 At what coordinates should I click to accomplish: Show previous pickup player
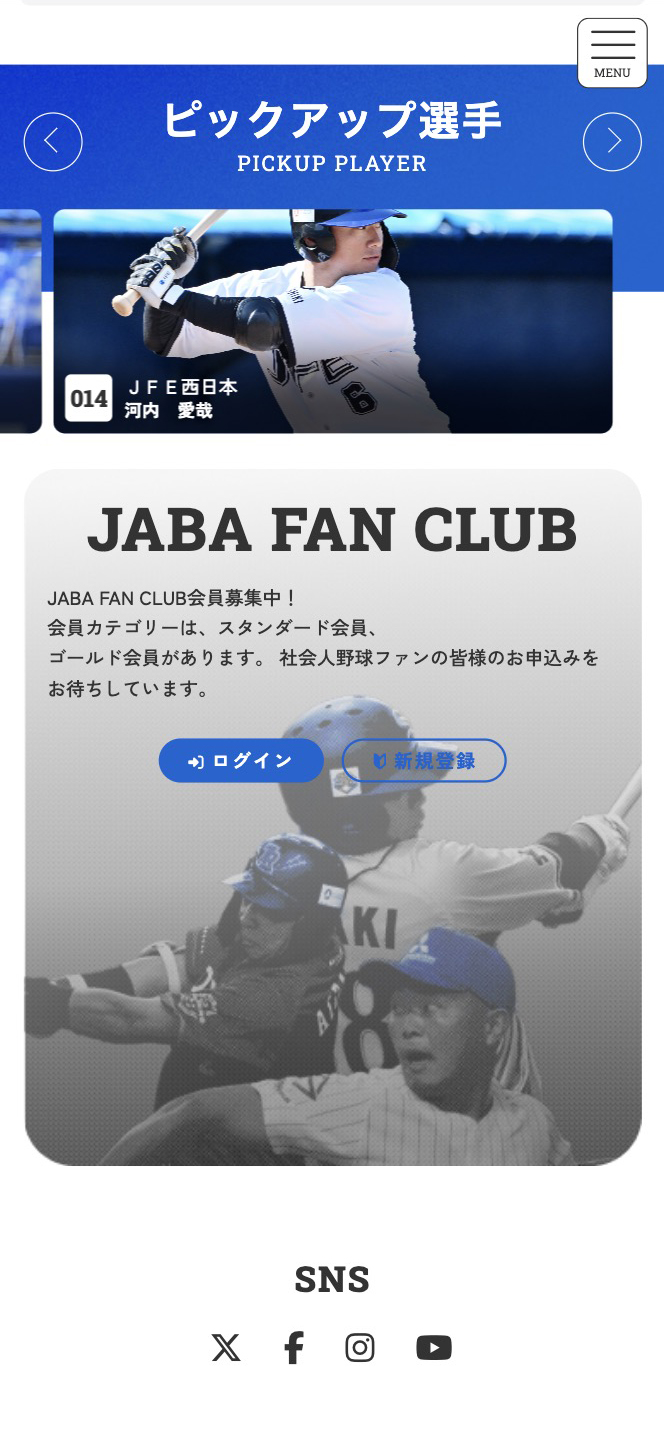pos(53,142)
